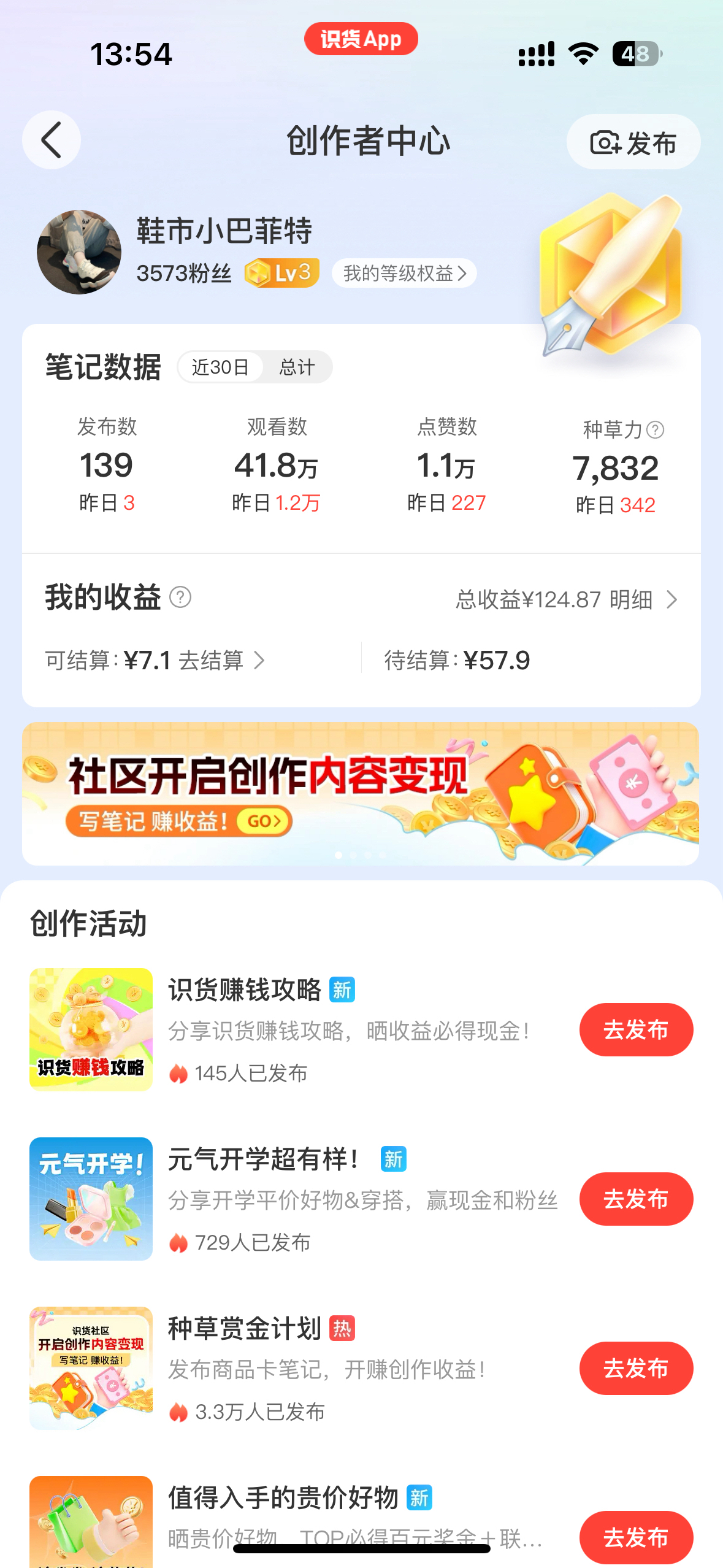This screenshot has width=723, height=1568.
Task: Open the 我的收益 help icon
Action: click(180, 597)
